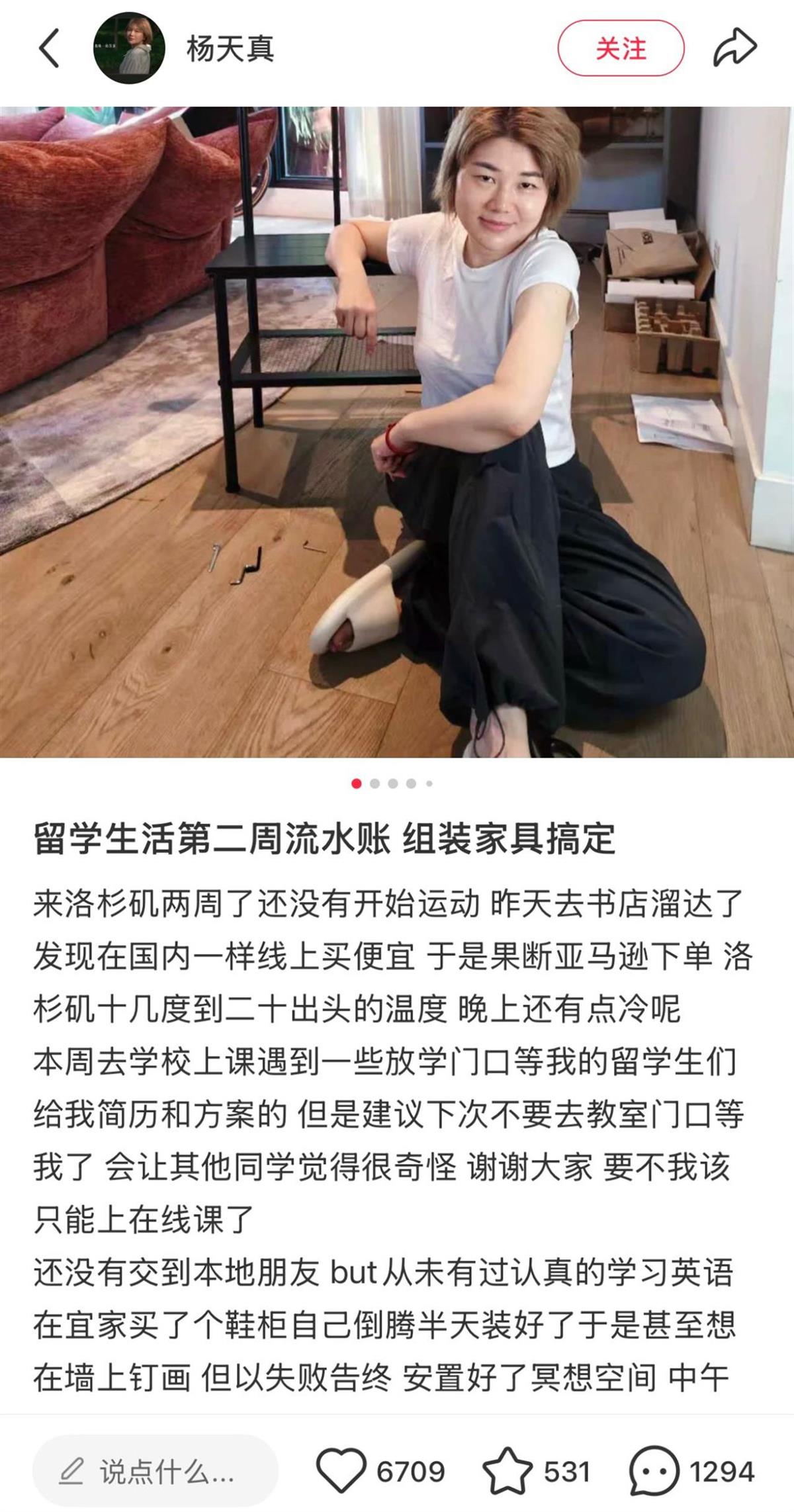Share this post via the arrow icon
Viewport: 794px width, 1512px height.
(x=734, y=48)
